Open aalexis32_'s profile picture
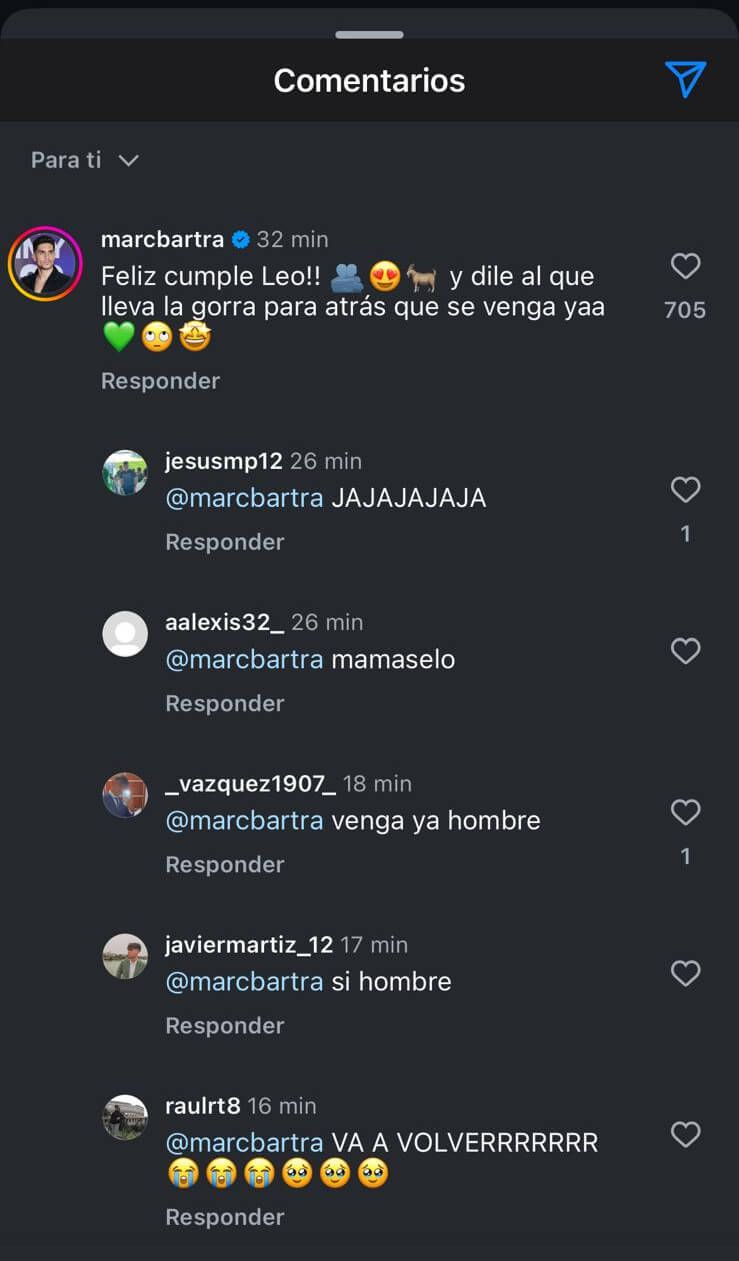Image resolution: width=739 pixels, height=1261 pixels. pos(125,633)
